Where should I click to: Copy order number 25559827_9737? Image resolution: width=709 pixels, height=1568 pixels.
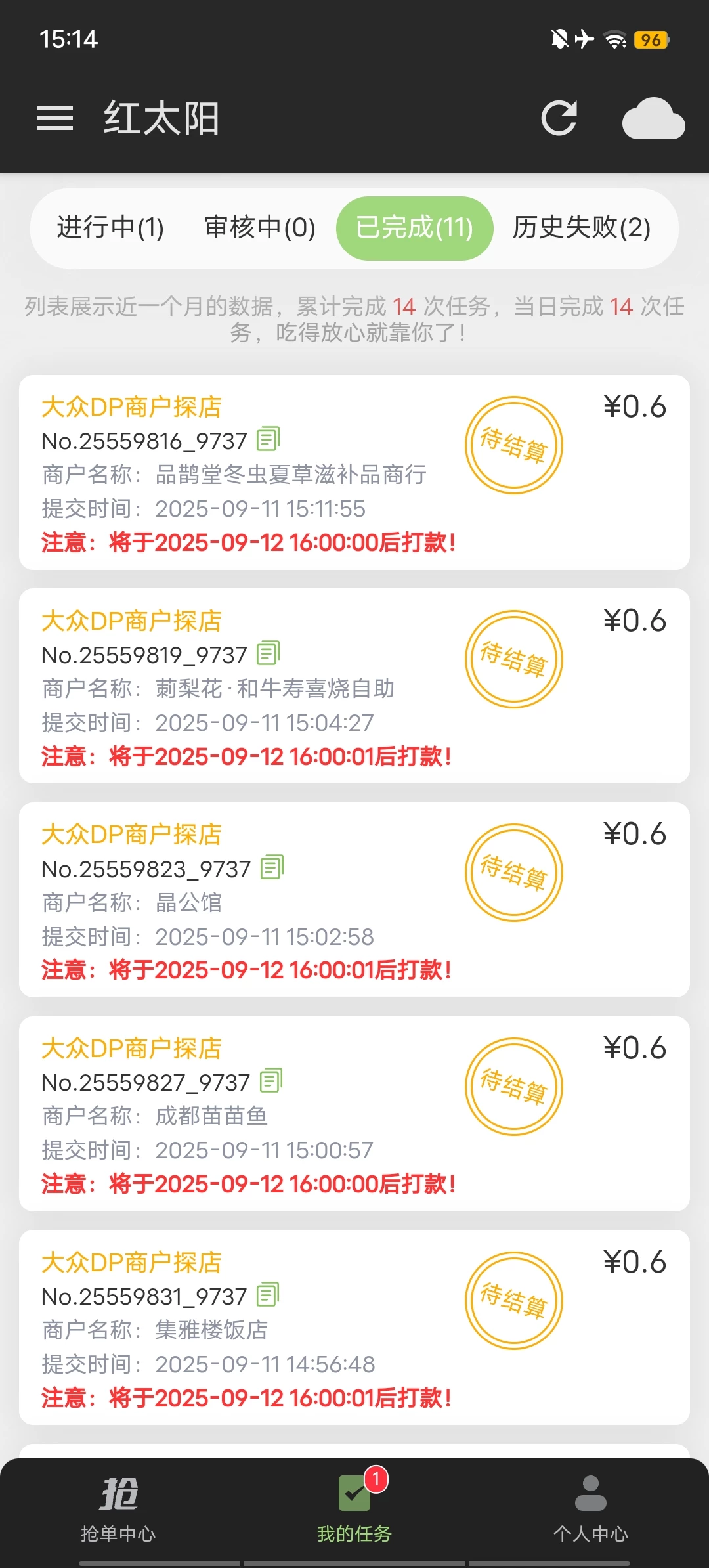(271, 1081)
